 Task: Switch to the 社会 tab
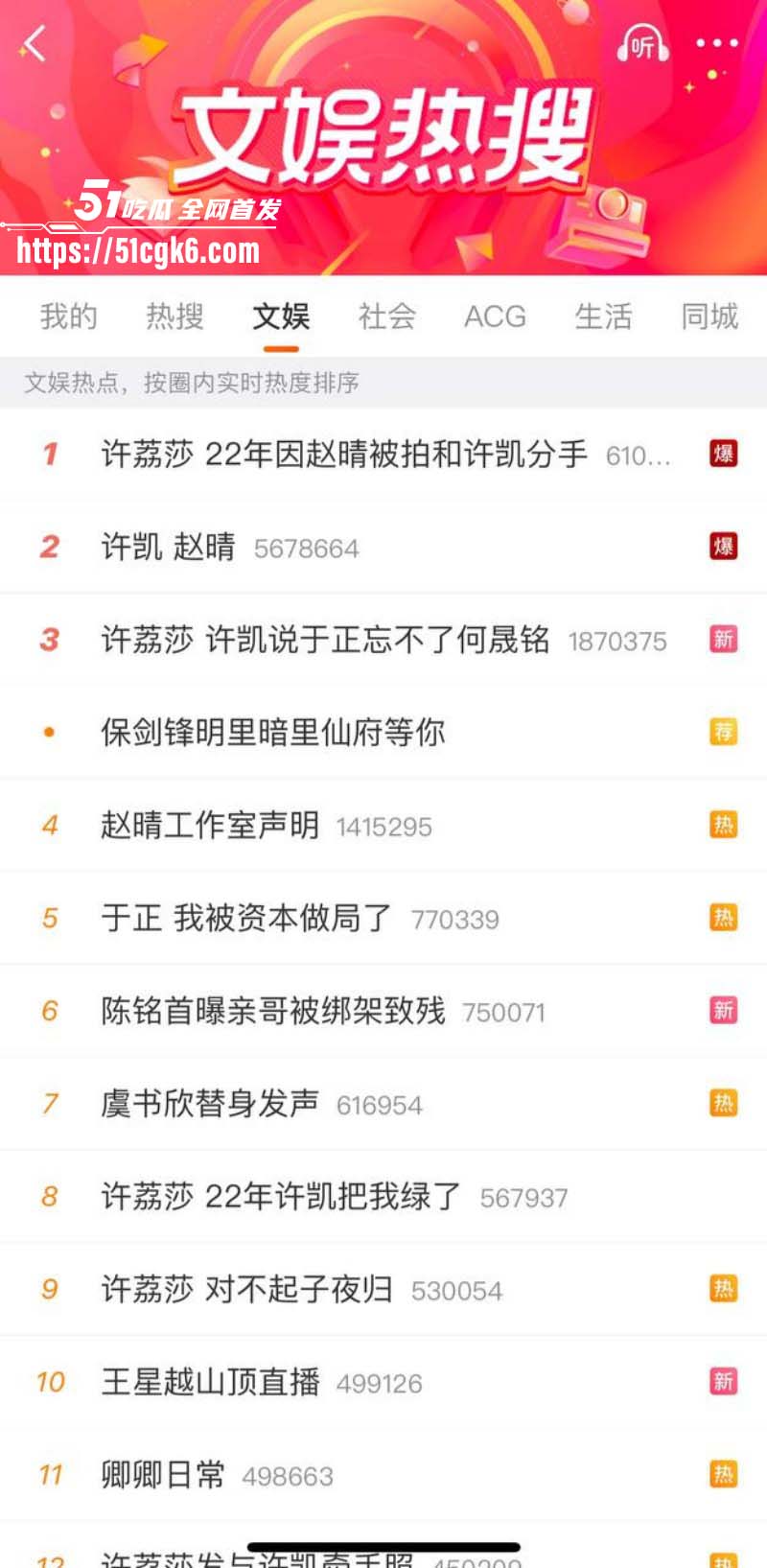(x=386, y=316)
